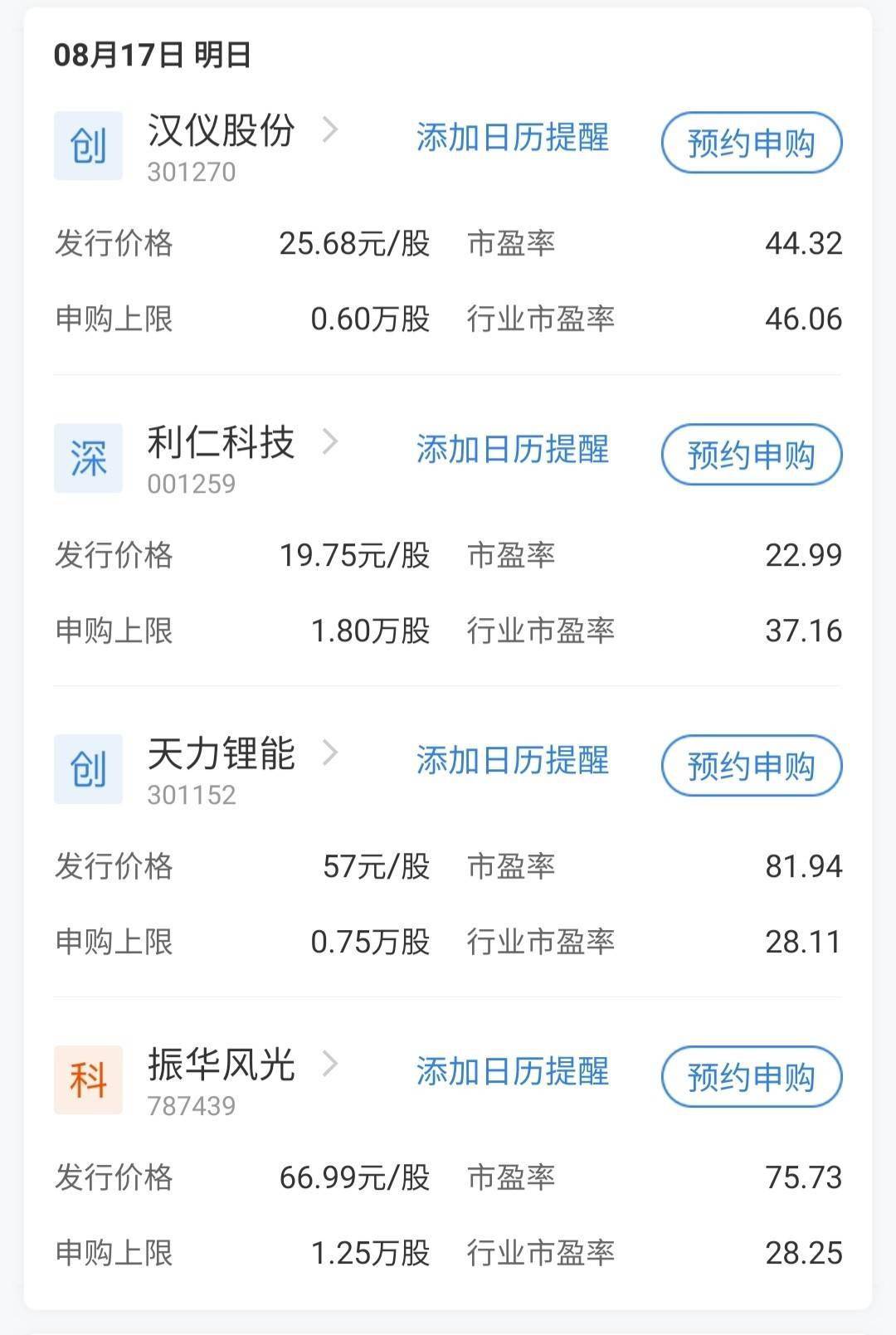Tap the 预约申购 button for 天力锂能

(749, 766)
